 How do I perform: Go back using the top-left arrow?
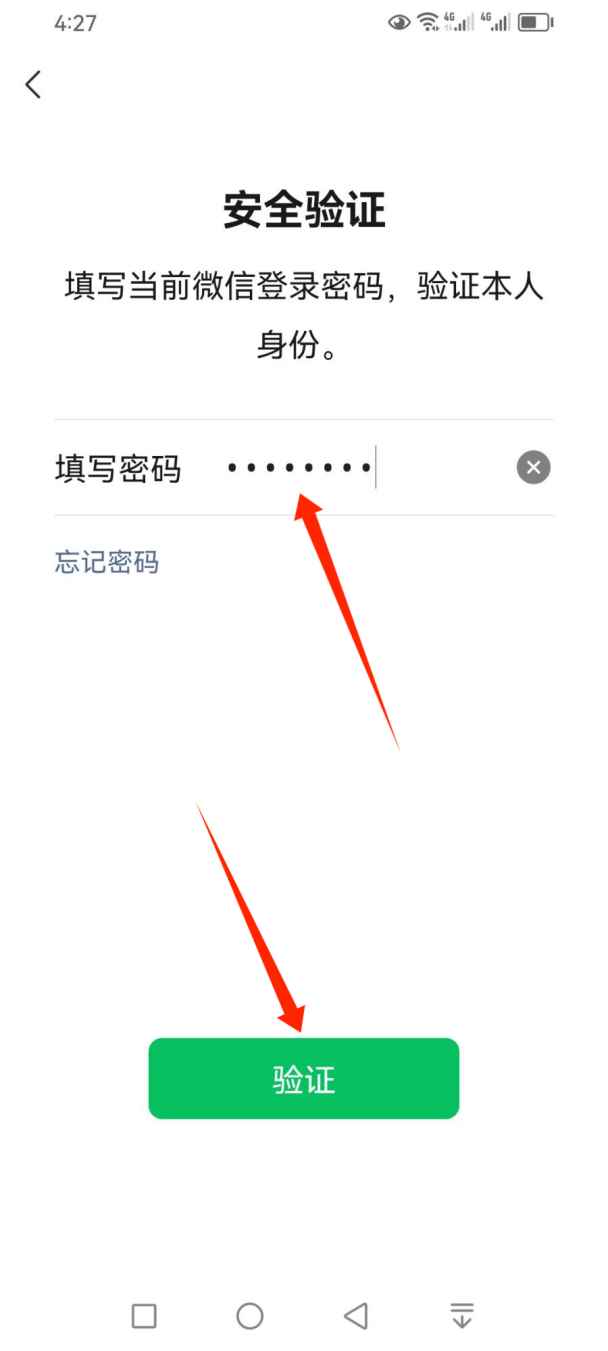(33, 85)
